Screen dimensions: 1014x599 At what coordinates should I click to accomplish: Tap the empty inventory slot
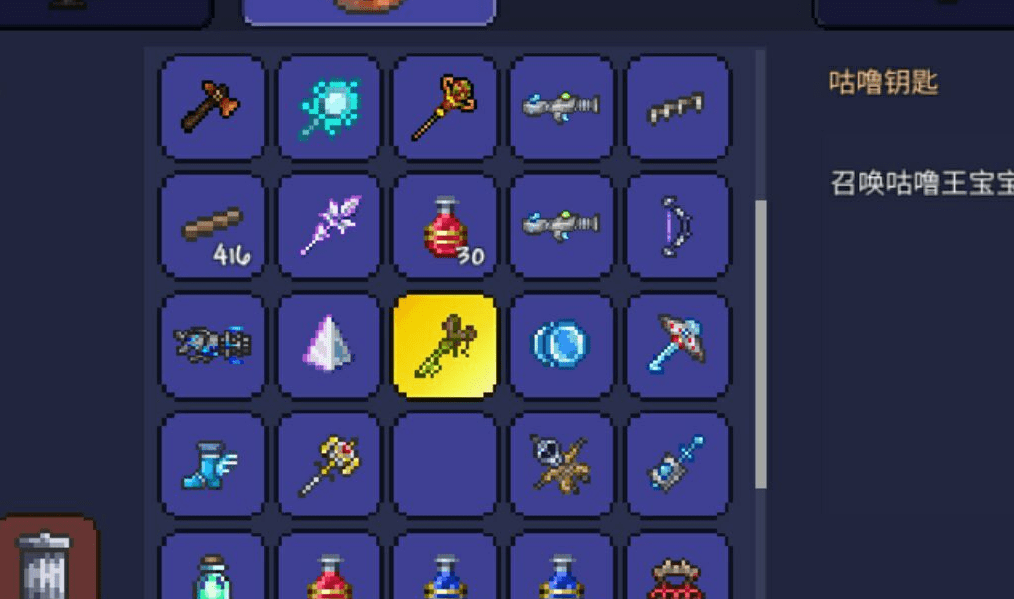tap(445, 465)
